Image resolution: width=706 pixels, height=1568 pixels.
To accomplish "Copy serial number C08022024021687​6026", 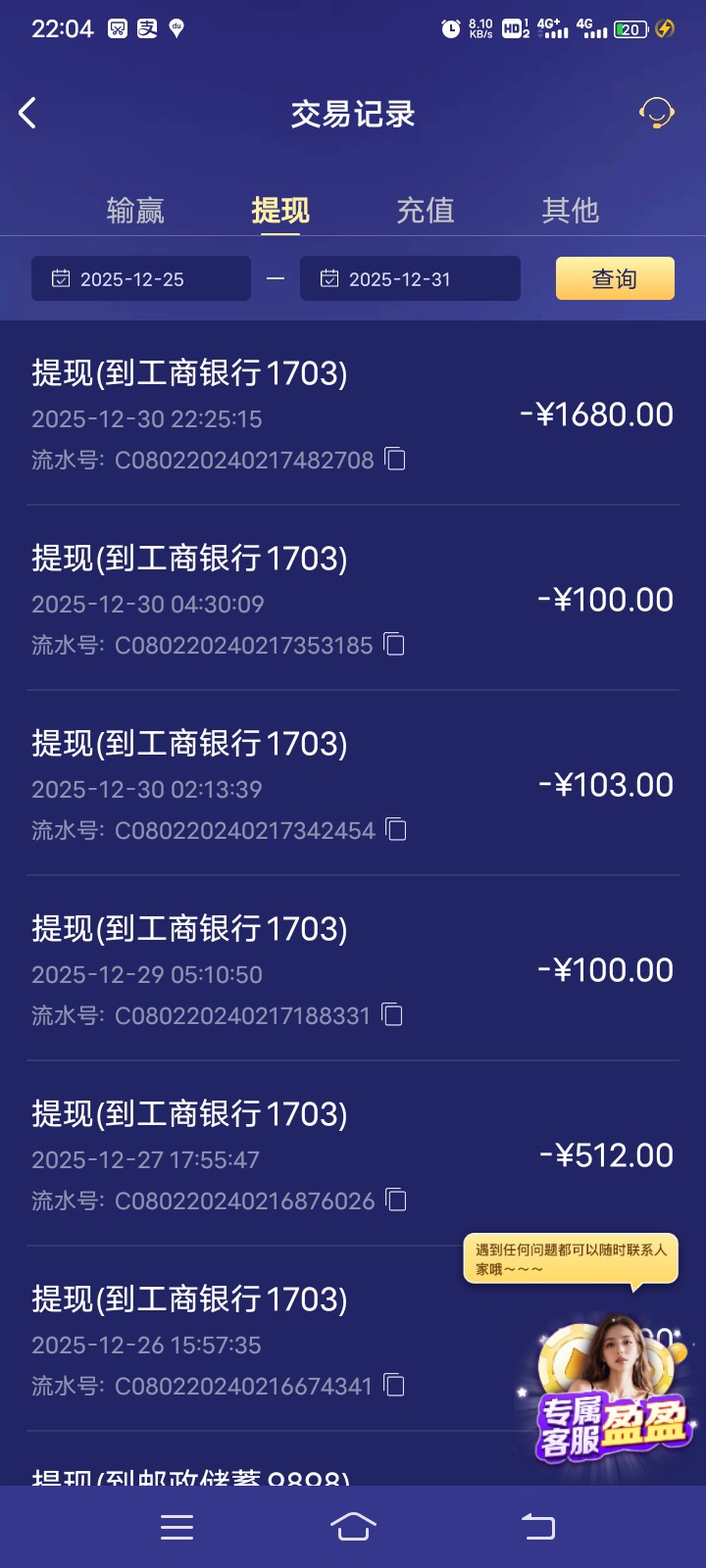I will 396,1200.
